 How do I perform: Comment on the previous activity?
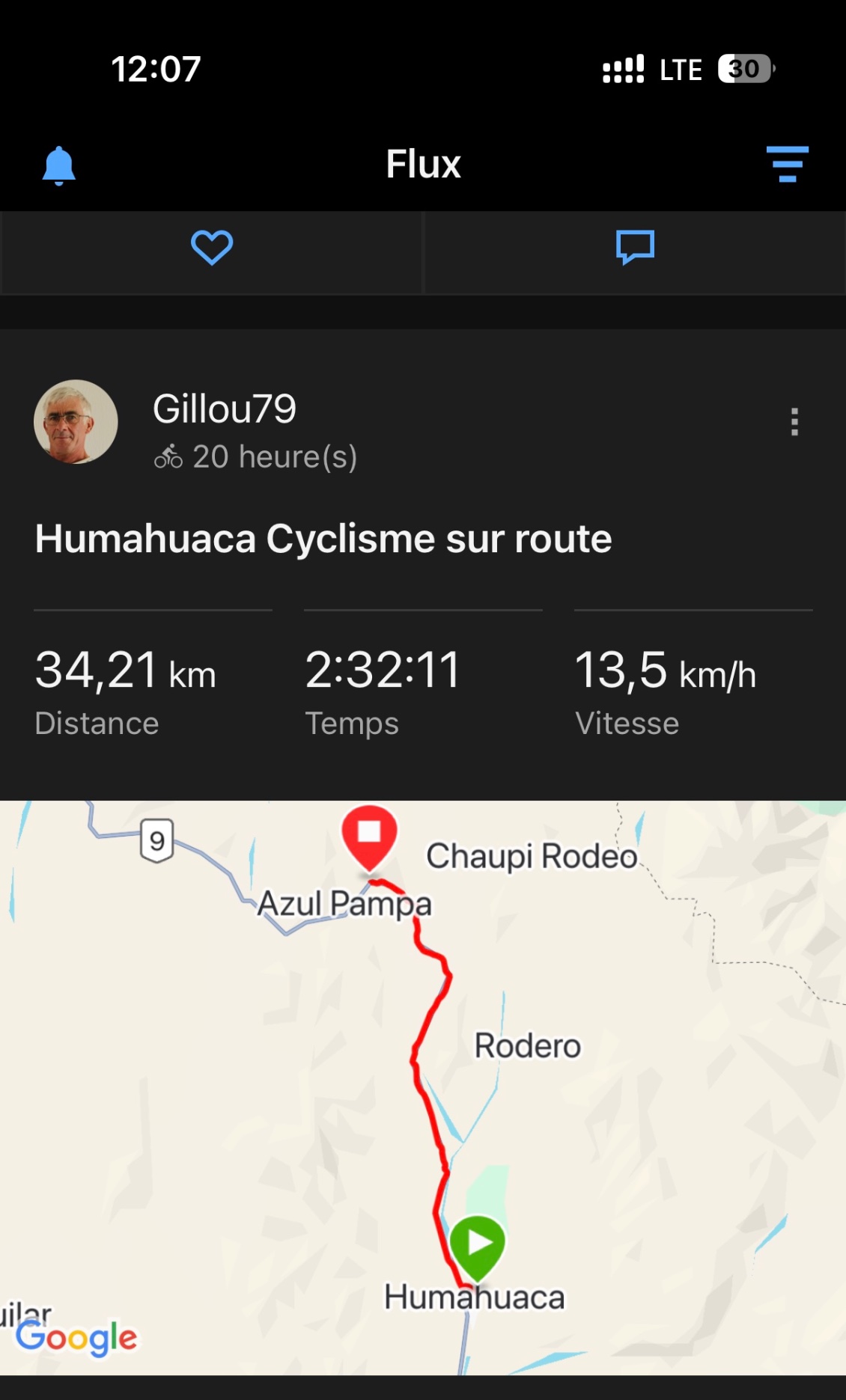pyautogui.click(x=635, y=248)
